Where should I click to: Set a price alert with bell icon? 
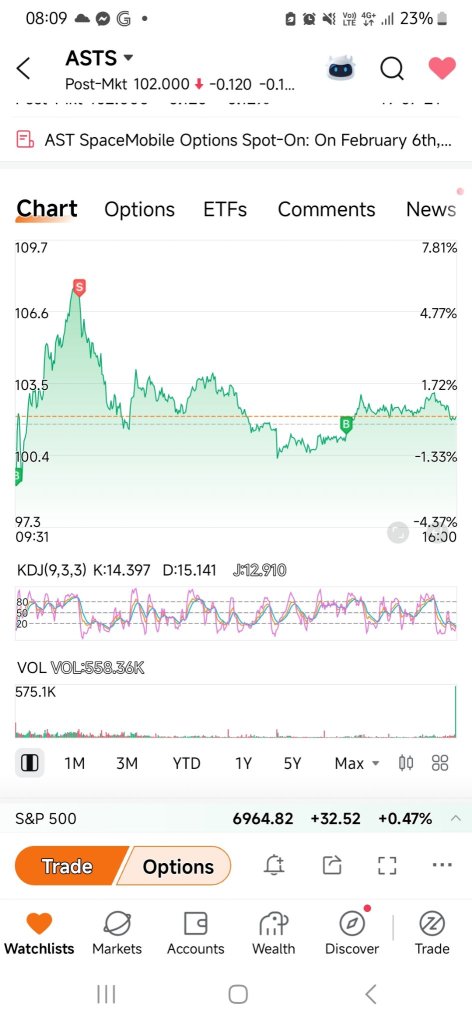pyautogui.click(x=274, y=866)
